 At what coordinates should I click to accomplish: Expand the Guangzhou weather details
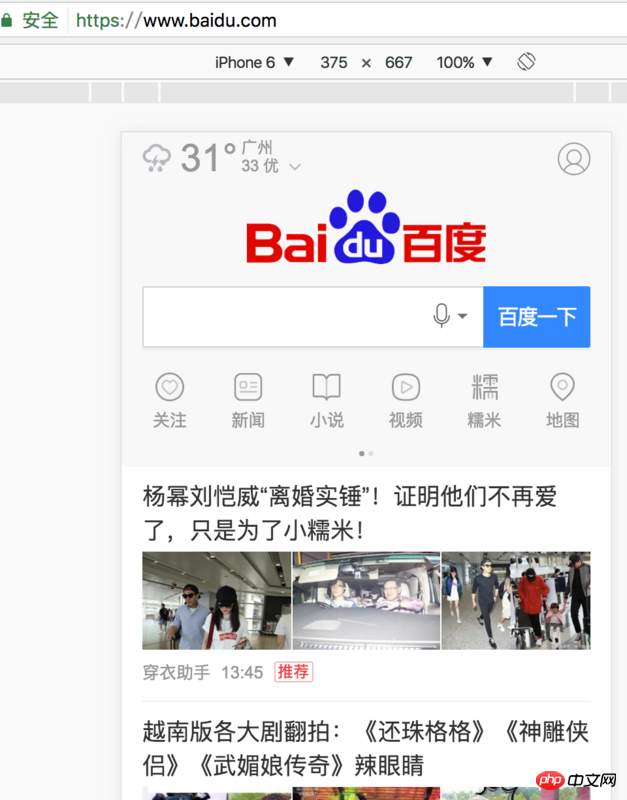point(294,168)
